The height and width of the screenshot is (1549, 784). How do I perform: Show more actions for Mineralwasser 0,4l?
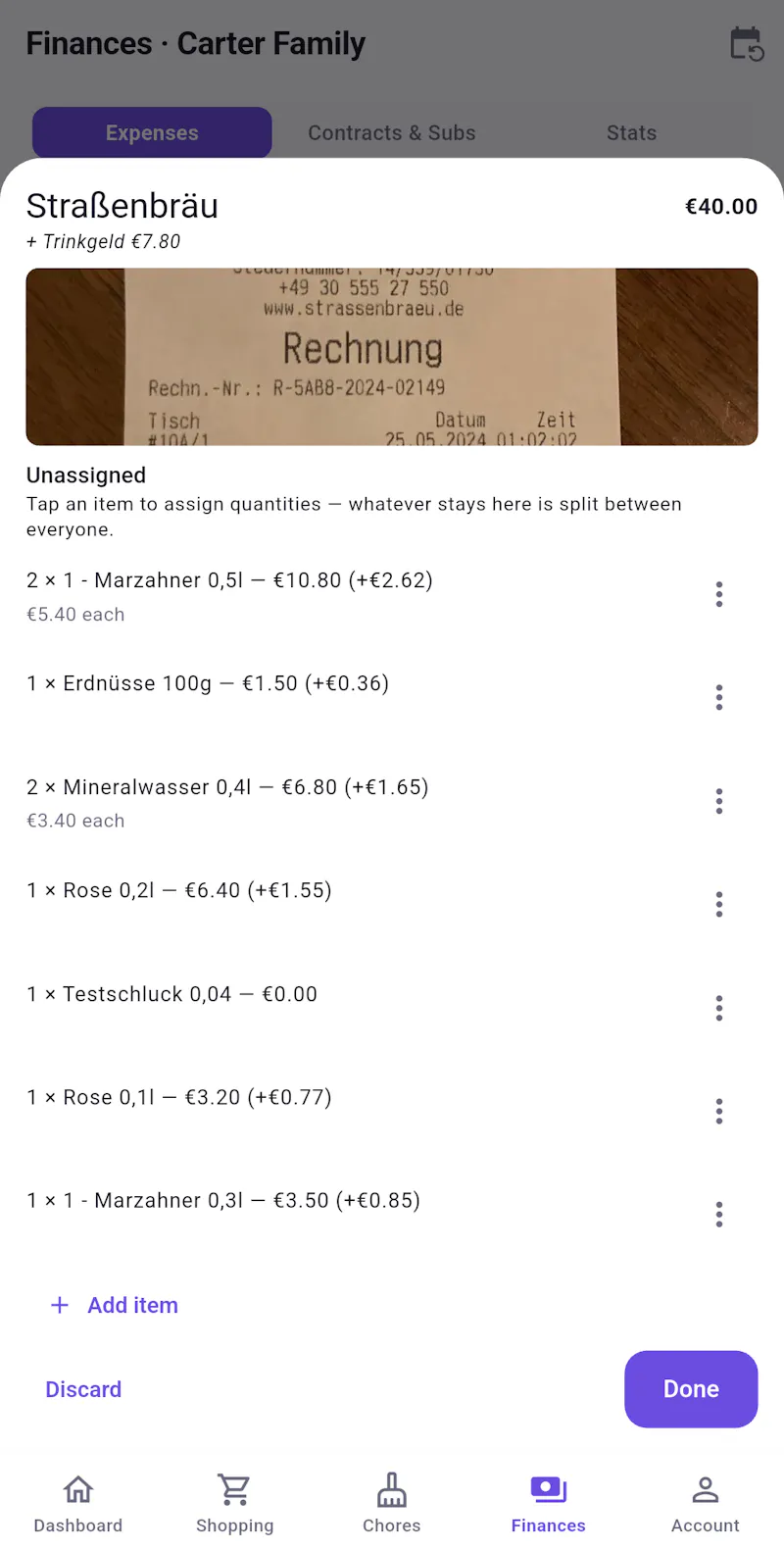click(719, 801)
